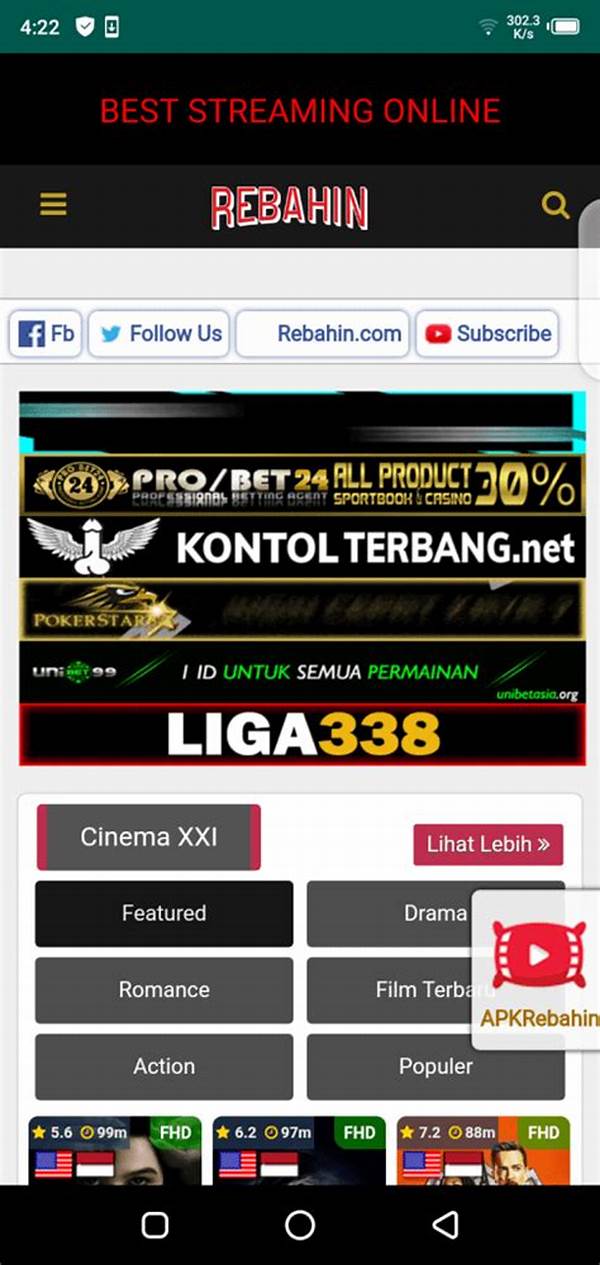Tap the Follow Us Twitter button
The image size is (600, 1265).
click(x=160, y=333)
